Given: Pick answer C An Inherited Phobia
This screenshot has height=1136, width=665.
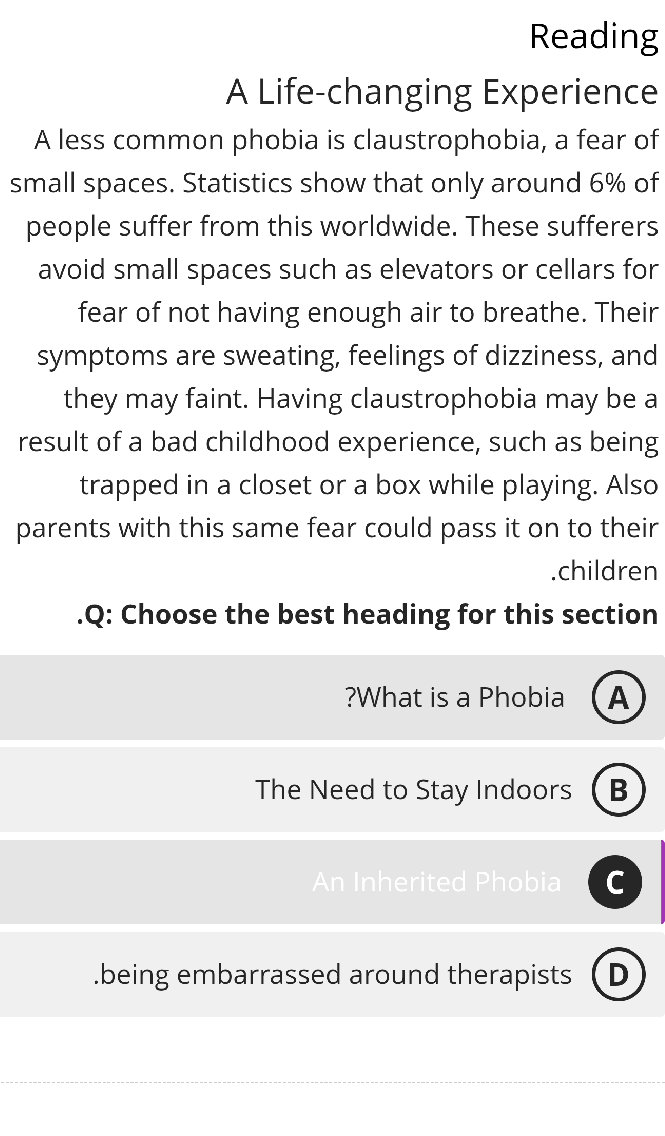Looking at the screenshot, I should (x=332, y=882).
